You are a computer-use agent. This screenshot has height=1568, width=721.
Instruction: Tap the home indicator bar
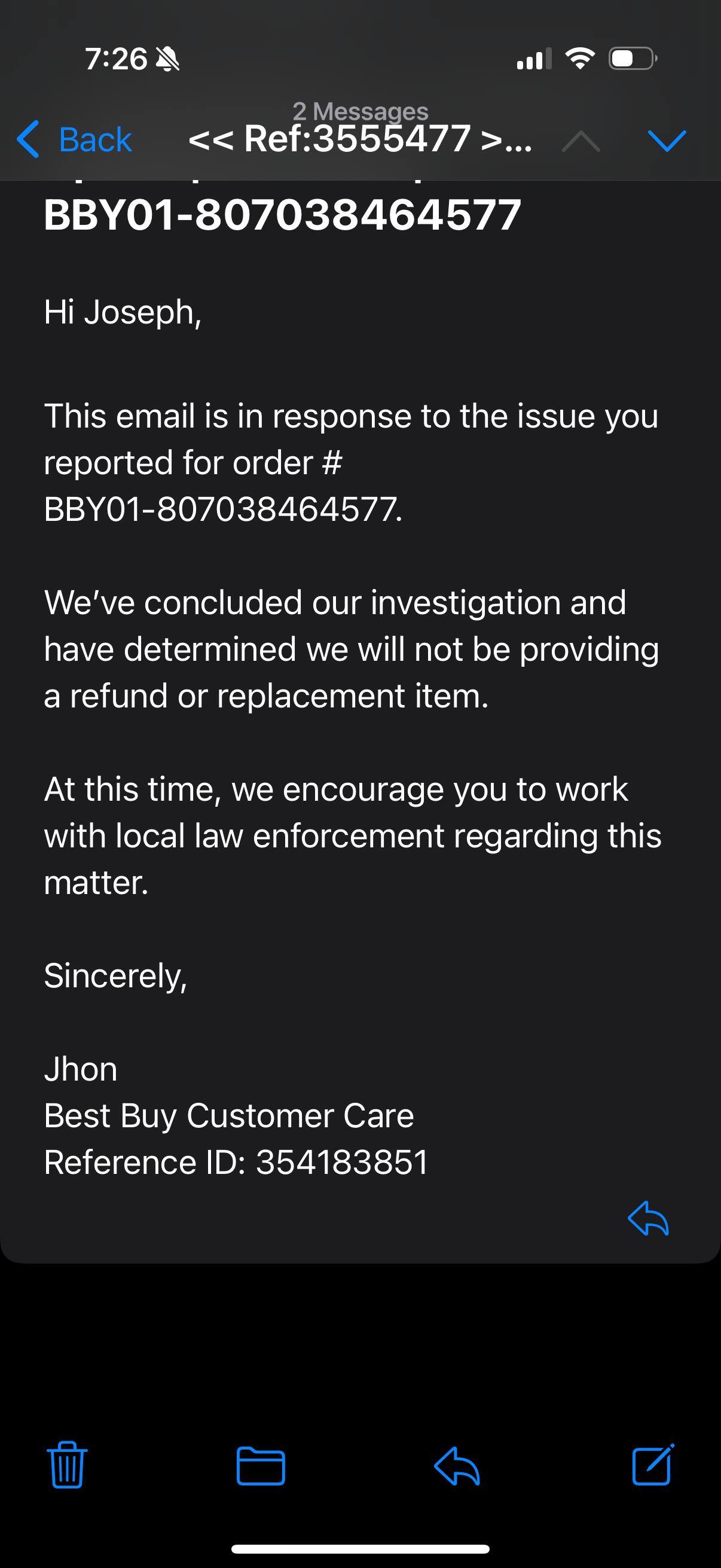[x=360, y=1549]
